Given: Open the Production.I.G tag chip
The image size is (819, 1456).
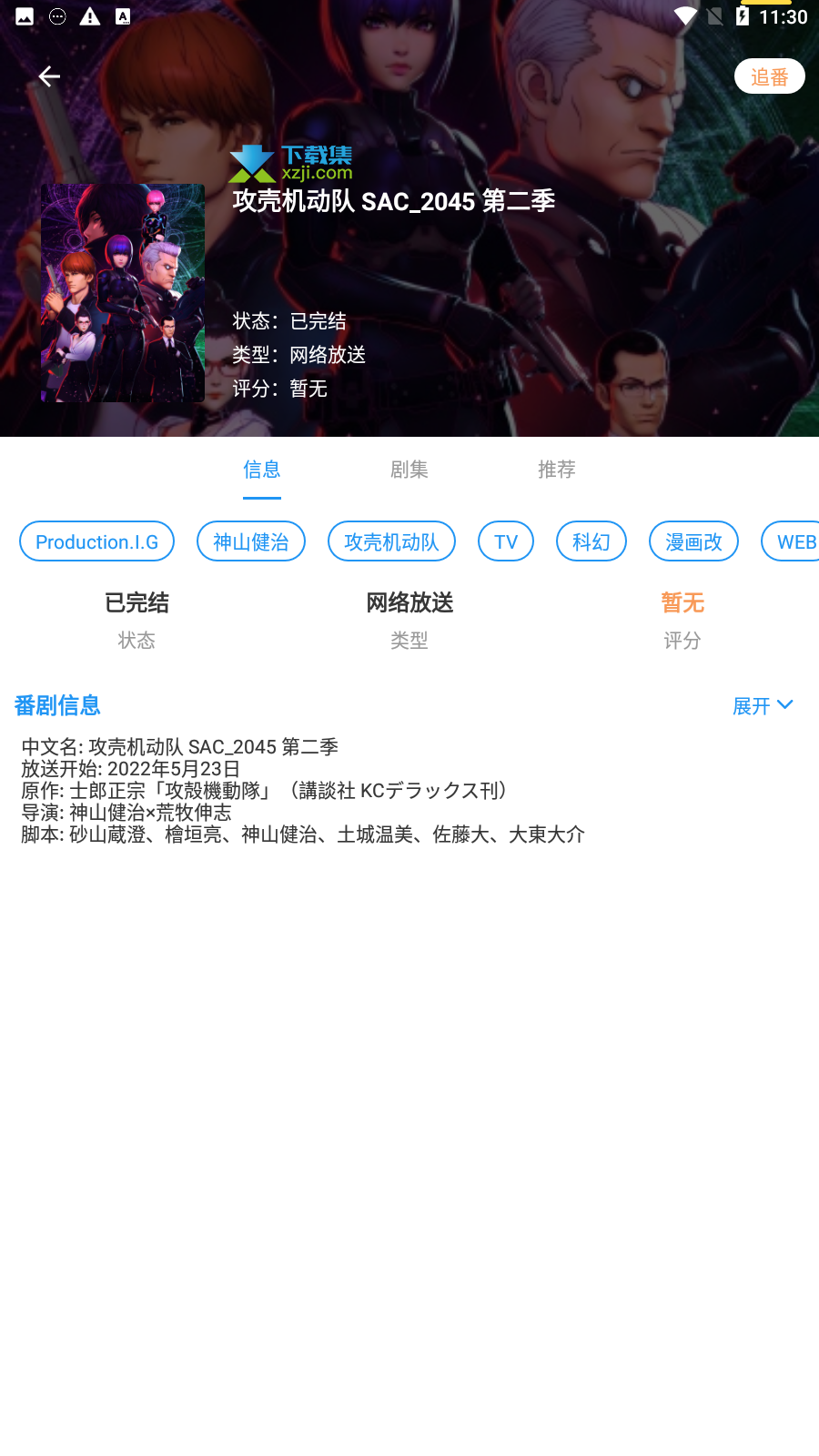Looking at the screenshot, I should tap(96, 541).
